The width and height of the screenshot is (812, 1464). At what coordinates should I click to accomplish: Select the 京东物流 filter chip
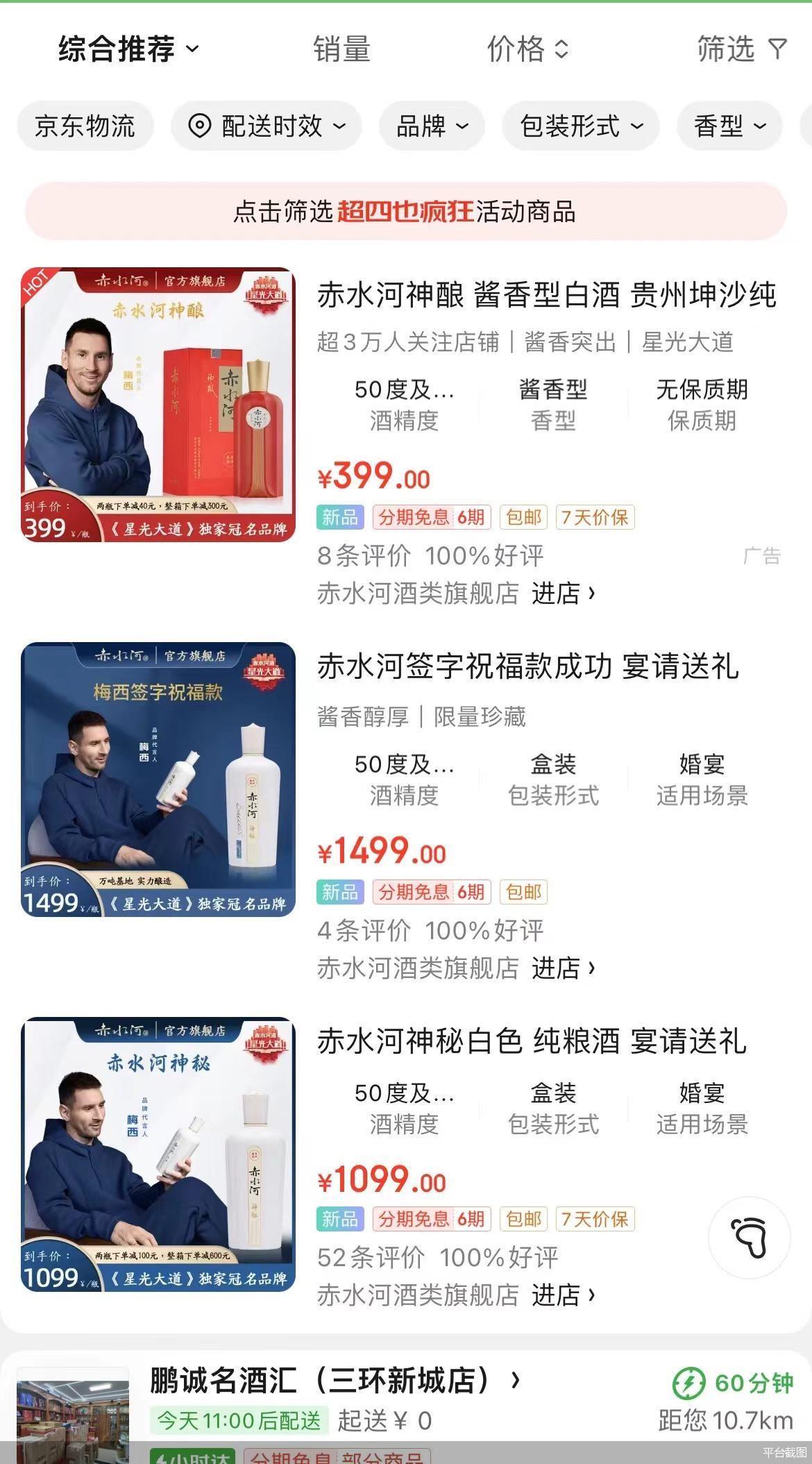[85, 126]
